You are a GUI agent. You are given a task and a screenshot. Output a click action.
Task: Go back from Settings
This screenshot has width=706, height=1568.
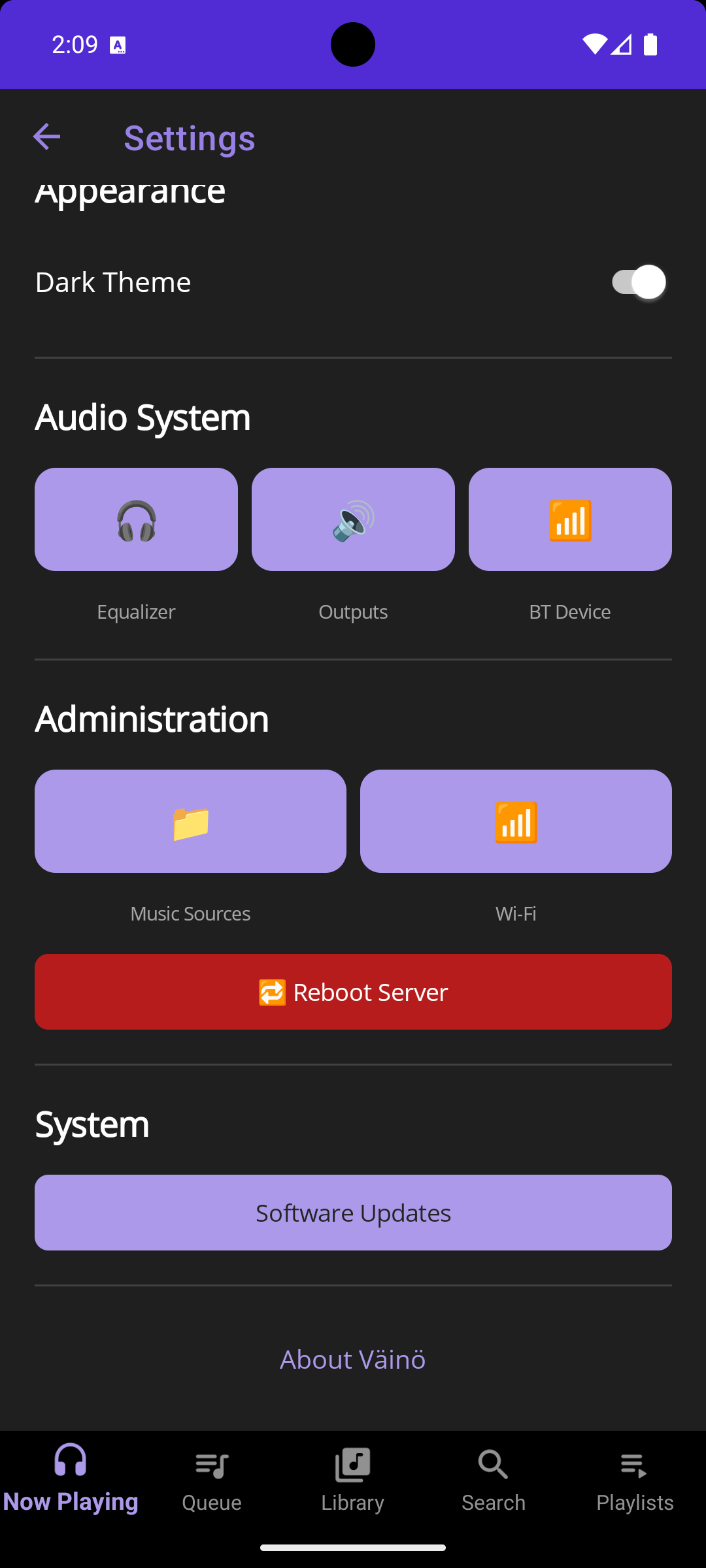(46, 137)
